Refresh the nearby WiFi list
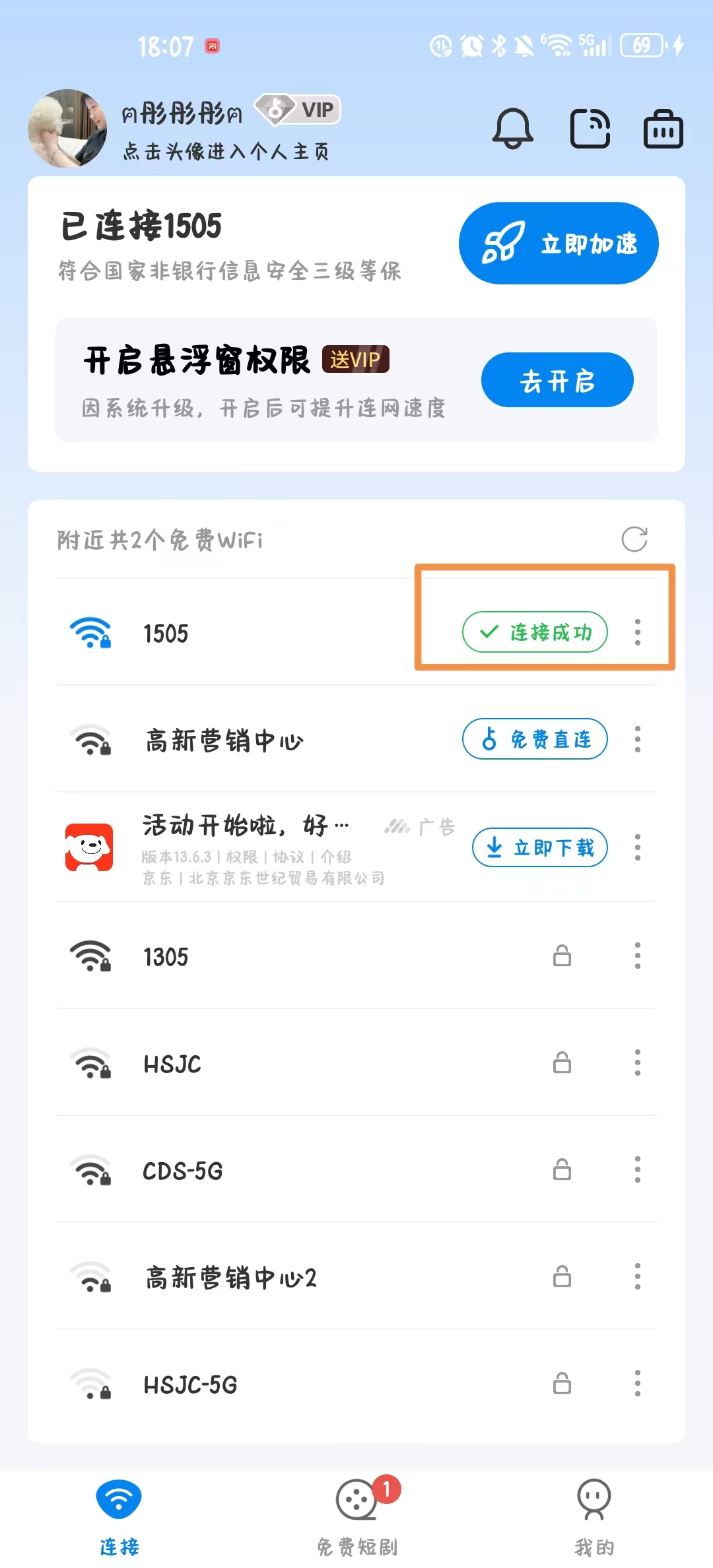 [x=634, y=539]
